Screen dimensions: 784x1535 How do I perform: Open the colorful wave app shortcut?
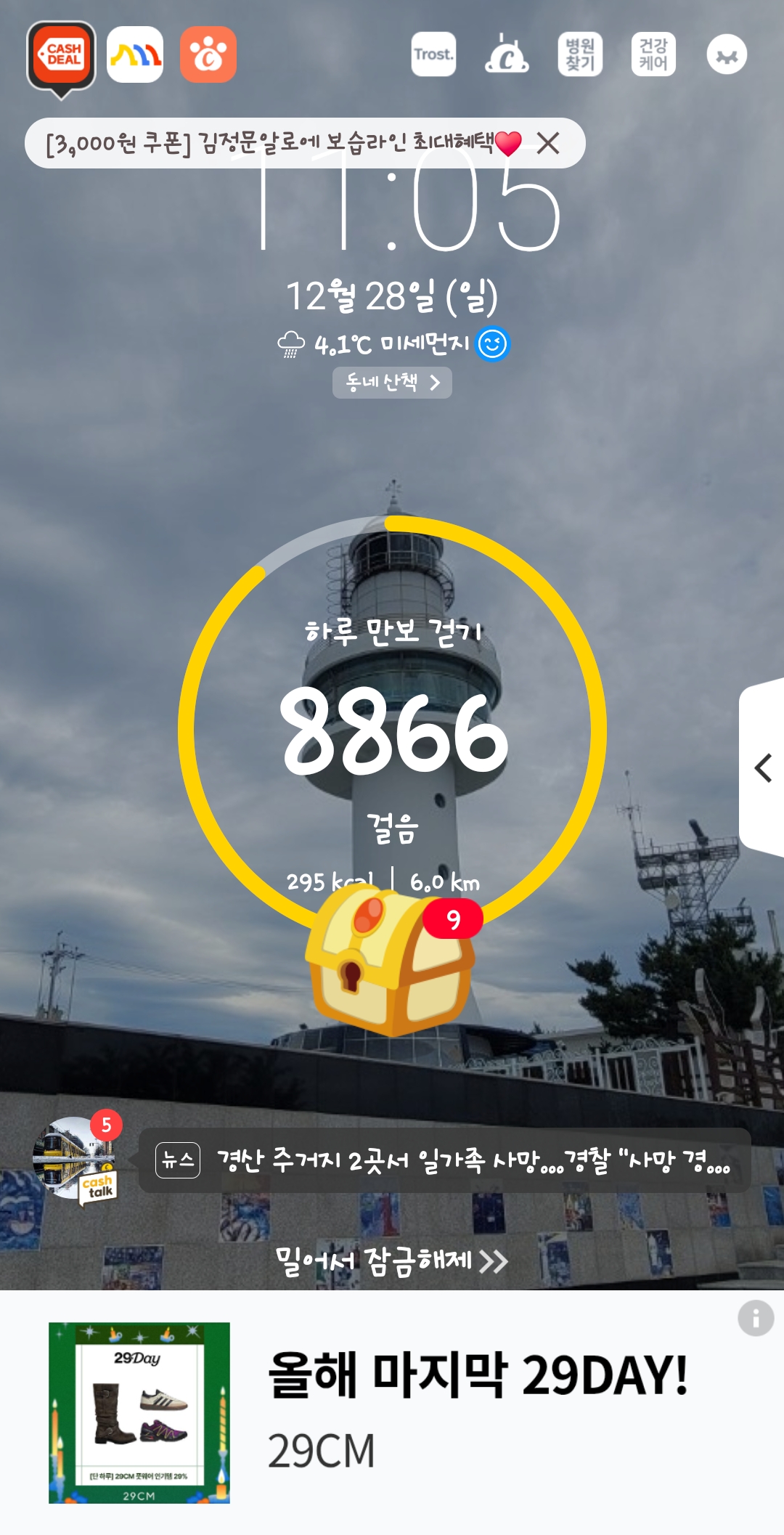click(135, 54)
